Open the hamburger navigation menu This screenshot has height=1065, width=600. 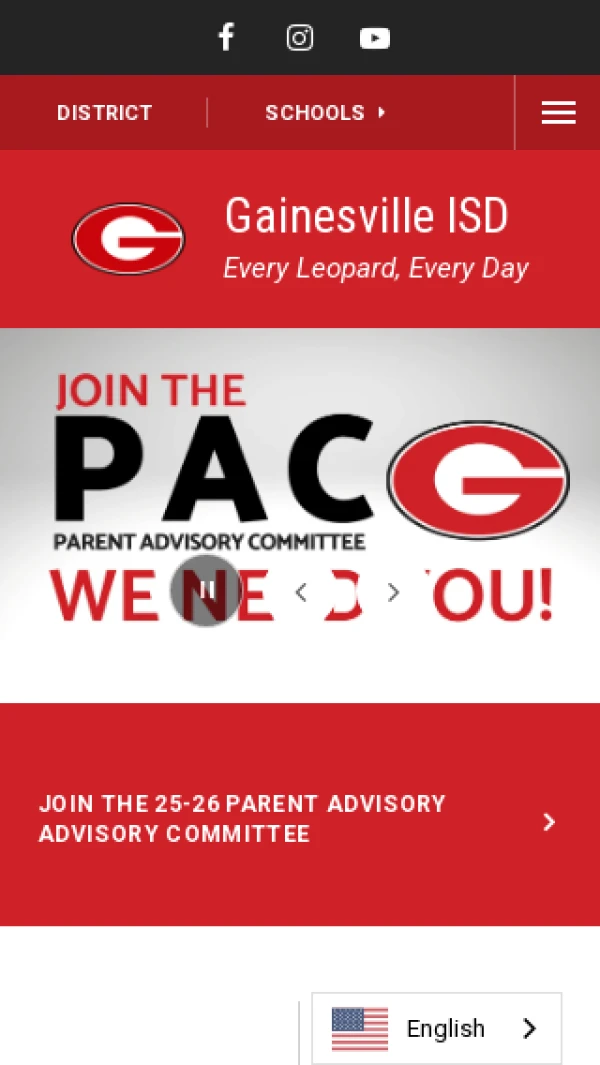point(558,113)
